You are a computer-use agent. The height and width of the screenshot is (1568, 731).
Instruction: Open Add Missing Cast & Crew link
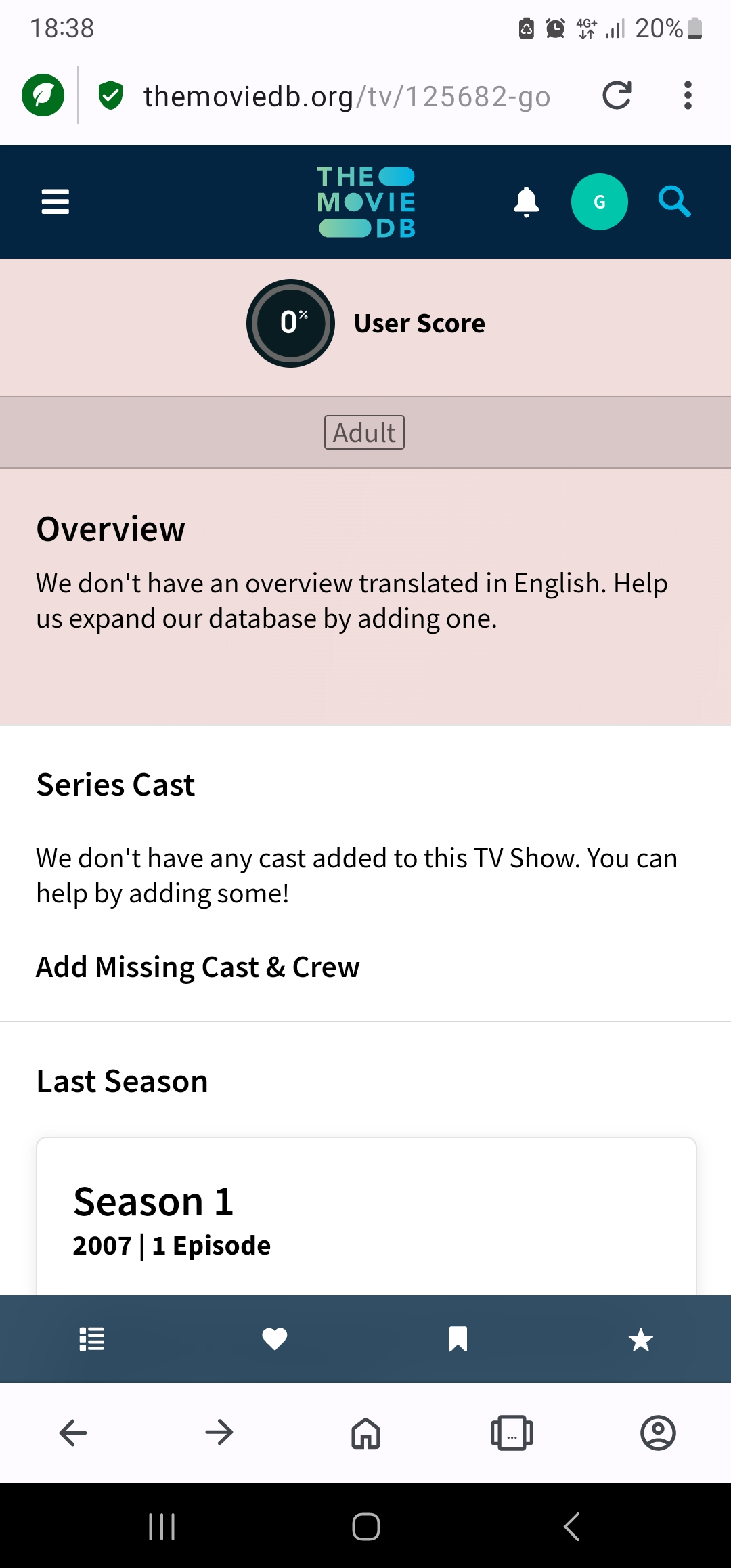pos(198,967)
